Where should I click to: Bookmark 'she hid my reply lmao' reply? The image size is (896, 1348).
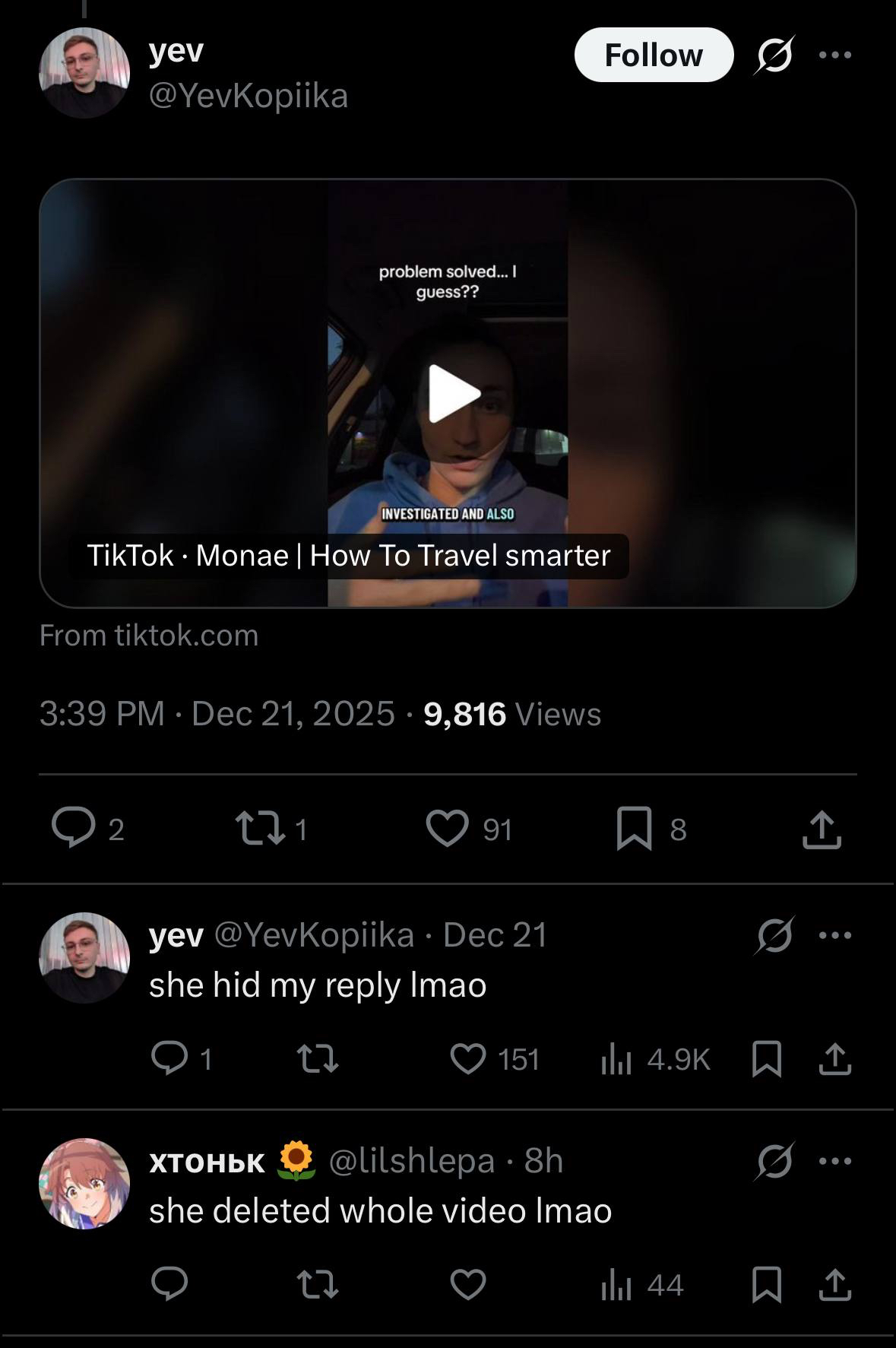(766, 1059)
